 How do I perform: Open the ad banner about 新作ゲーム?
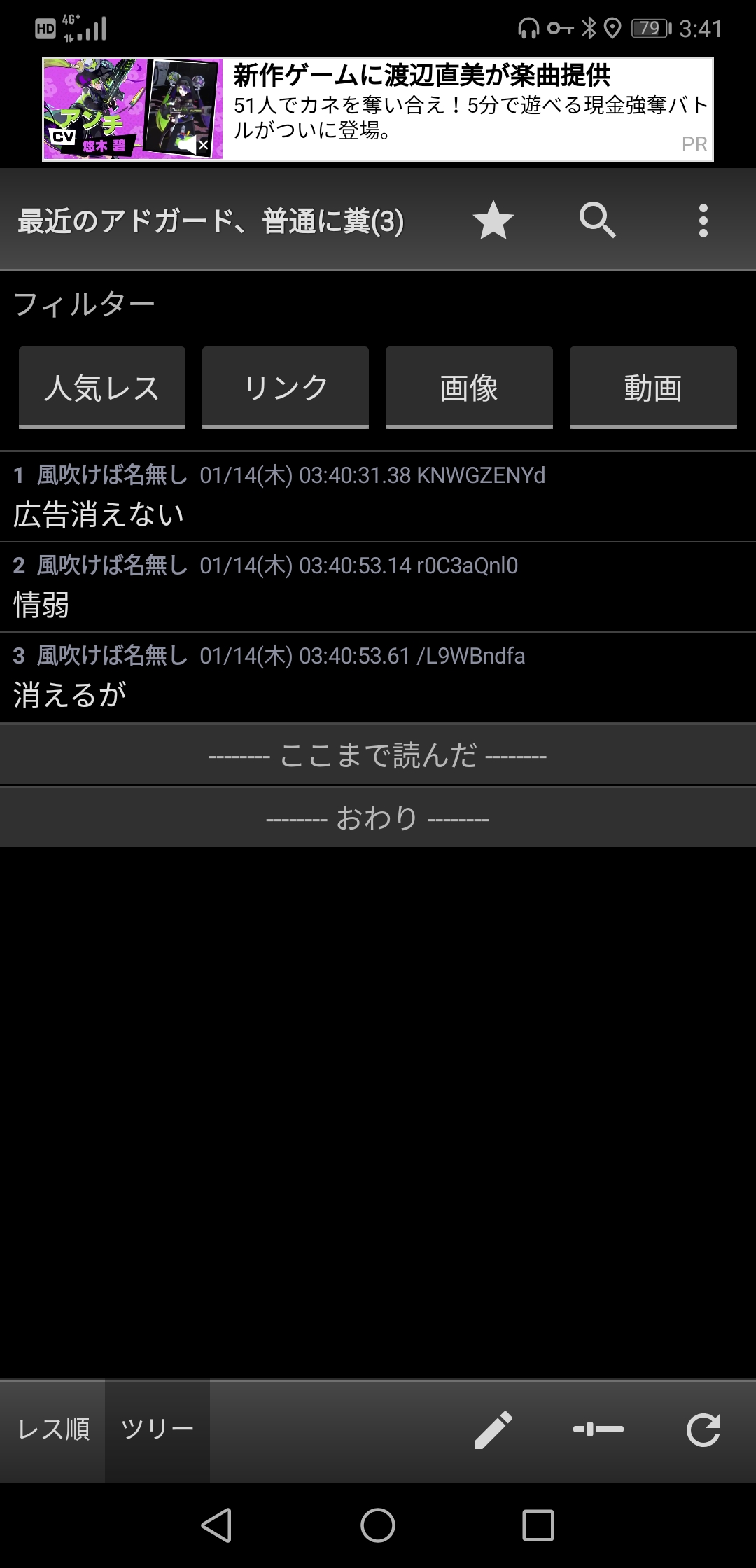point(378,109)
